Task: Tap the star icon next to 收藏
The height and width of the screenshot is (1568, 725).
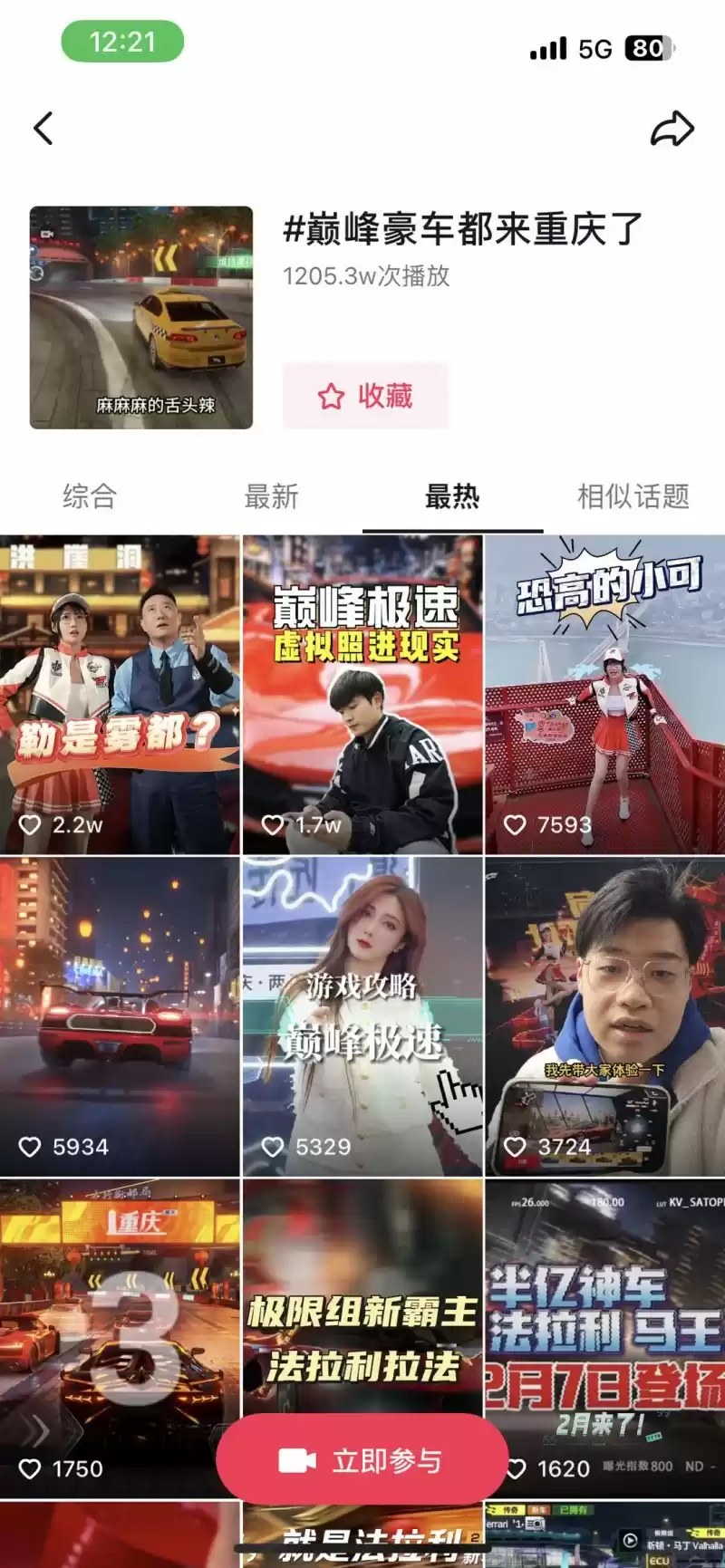Action: click(332, 396)
